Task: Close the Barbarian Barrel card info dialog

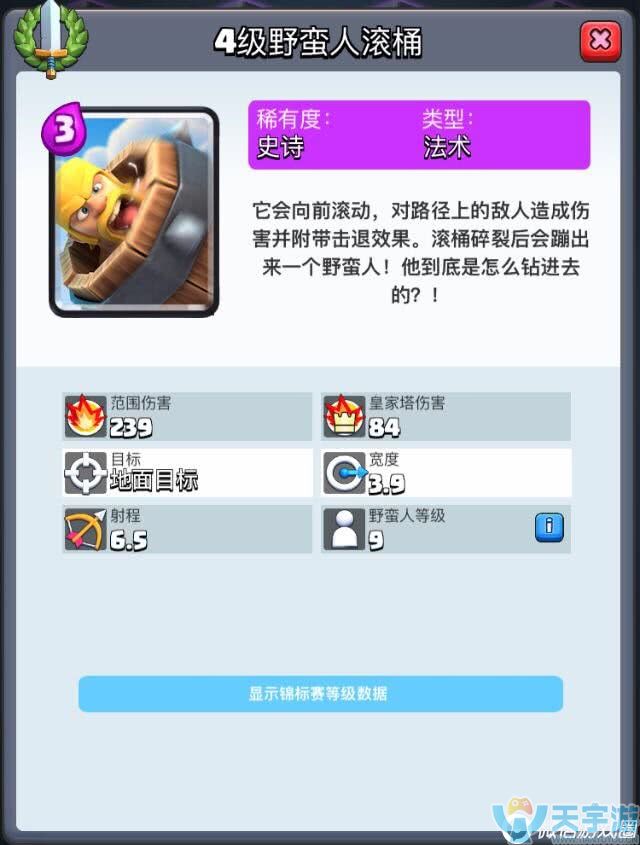Action: tap(599, 40)
